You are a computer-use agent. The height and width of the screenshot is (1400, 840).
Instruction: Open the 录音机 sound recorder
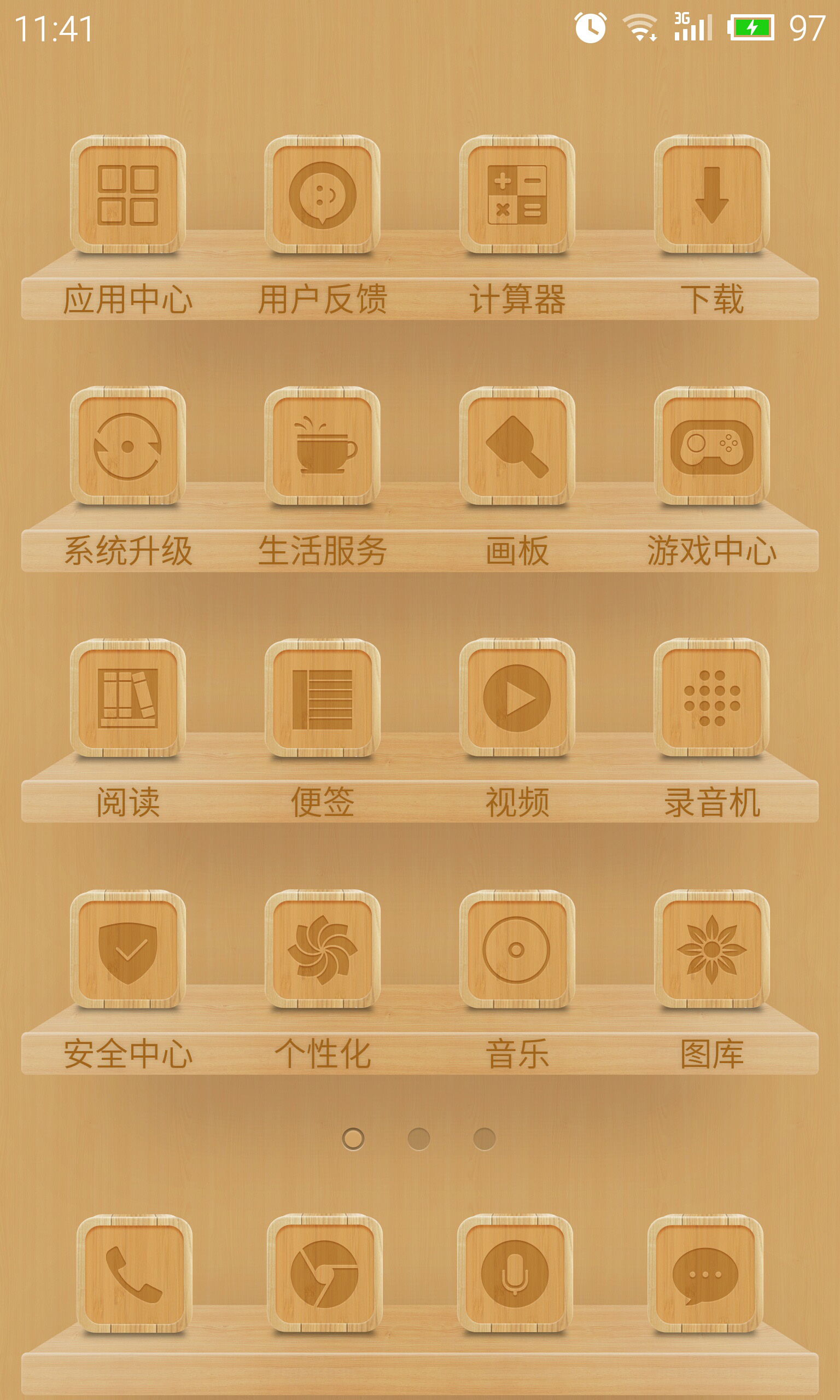711,698
